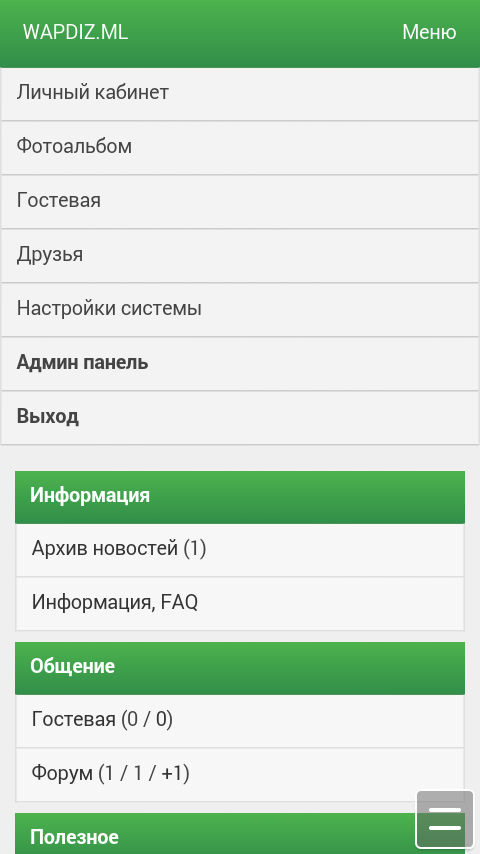Viewport: 480px width, 854px height.
Task: Open Гостевая (0 / 0) under Общение
Action: pos(240,721)
